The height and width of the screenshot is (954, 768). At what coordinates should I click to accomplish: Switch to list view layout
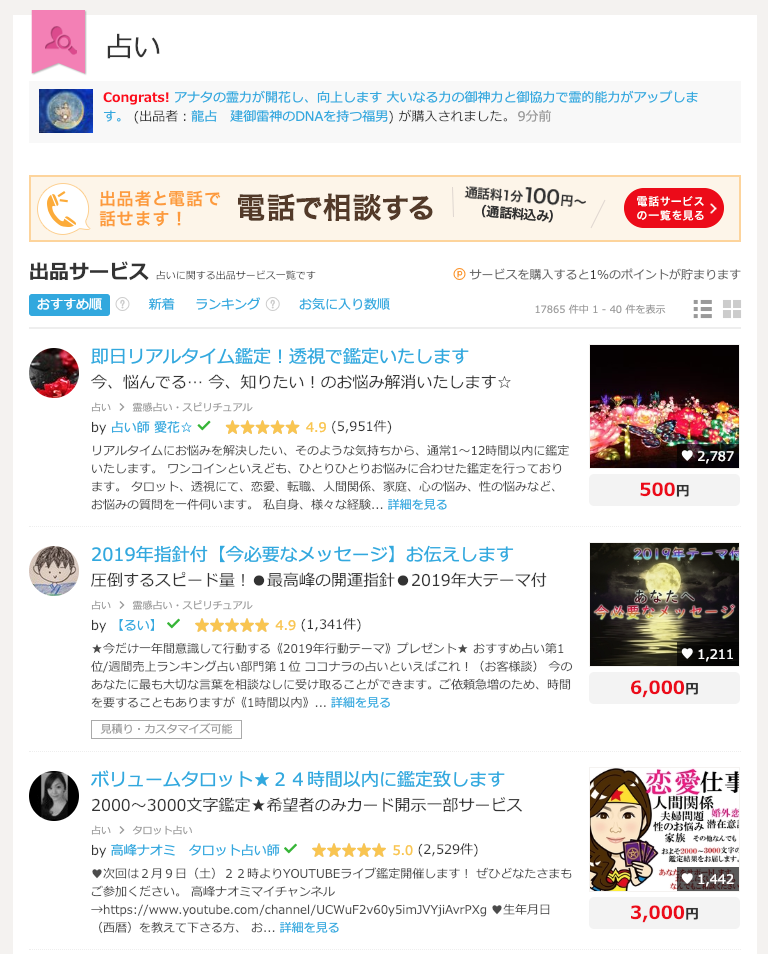click(702, 308)
